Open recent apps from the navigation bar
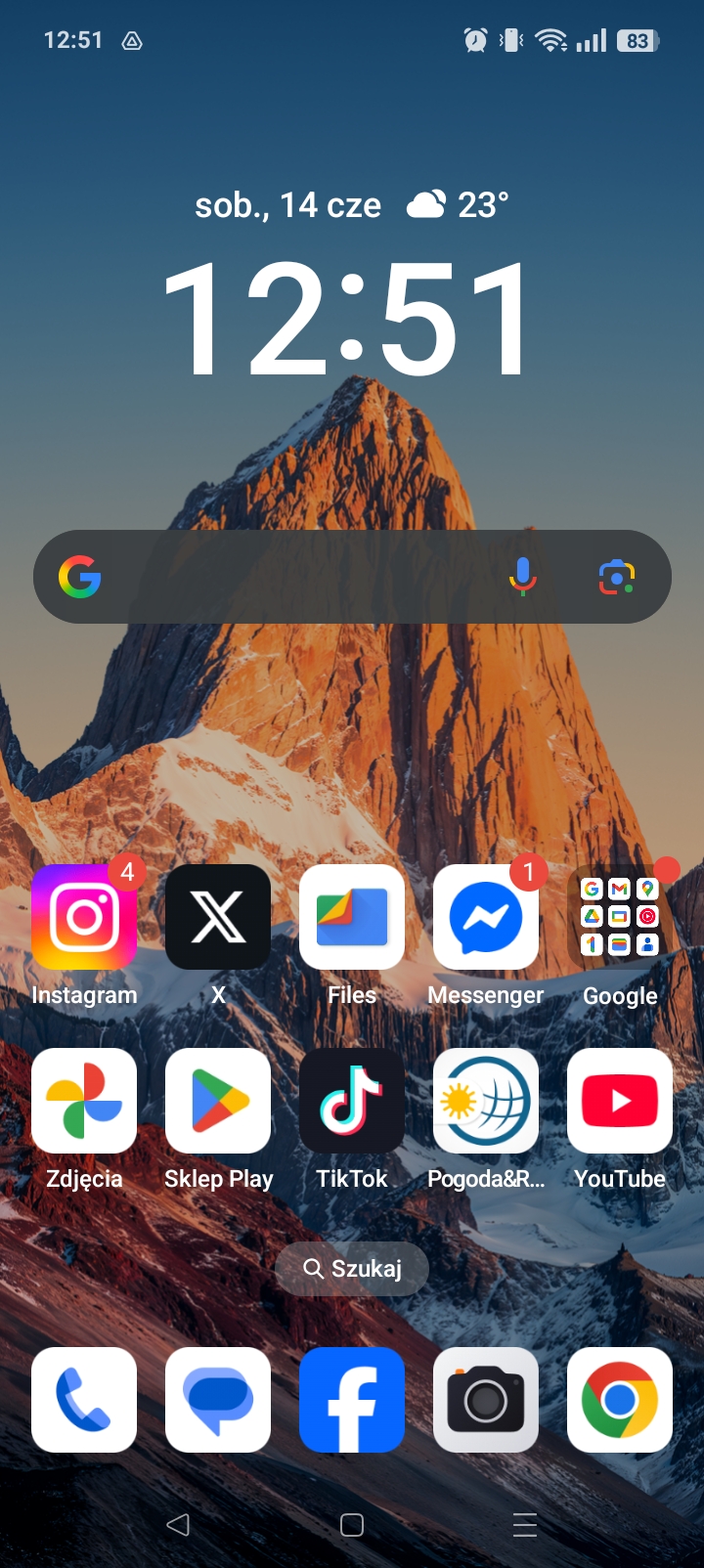Viewport: 704px width, 1568px height. 525,1525
